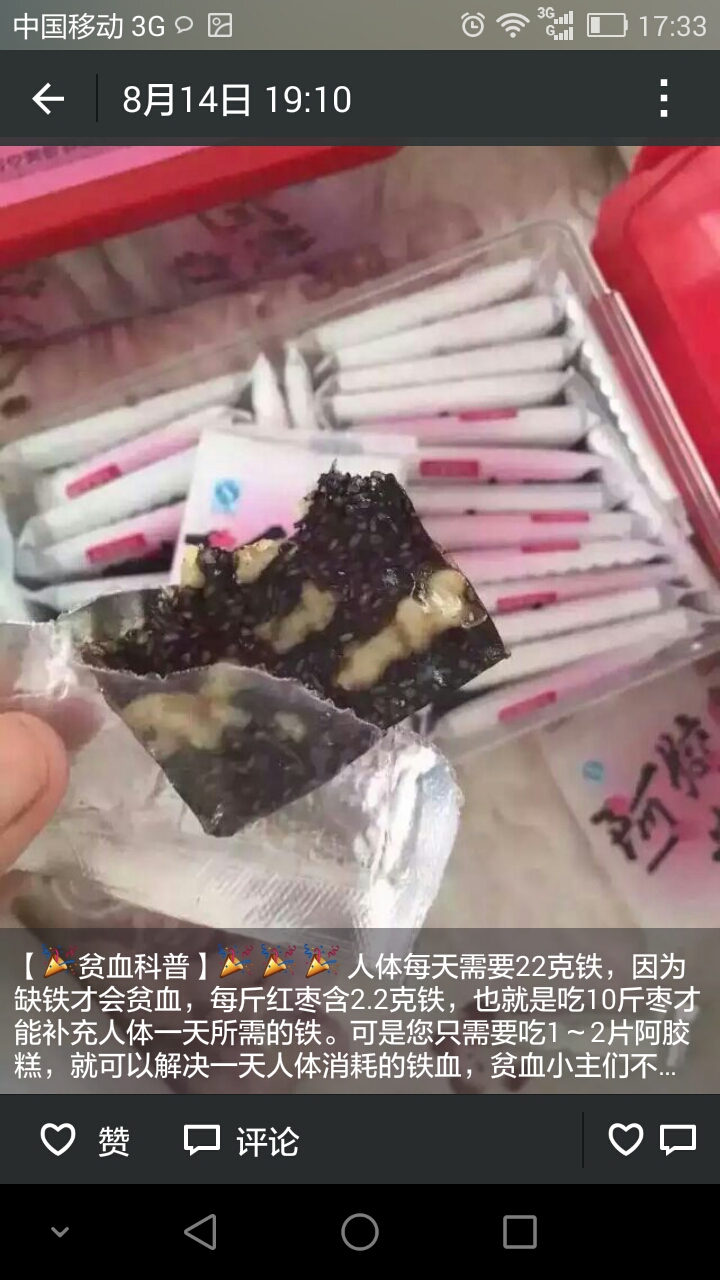This screenshot has height=1280, width=720.
Task: View likes and comments summary icons
Action: [x=651, y=1140]
